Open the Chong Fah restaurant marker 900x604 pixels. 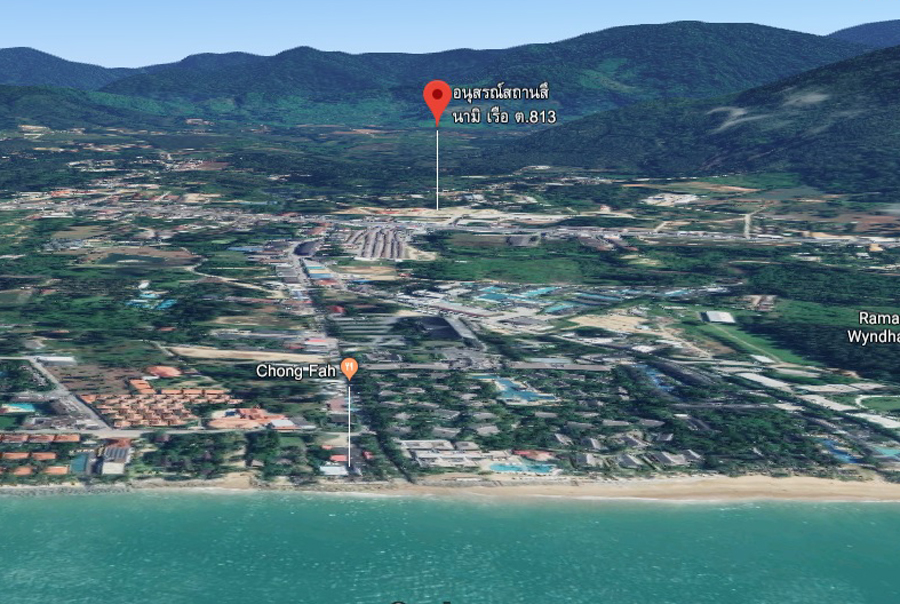point(349,368)
